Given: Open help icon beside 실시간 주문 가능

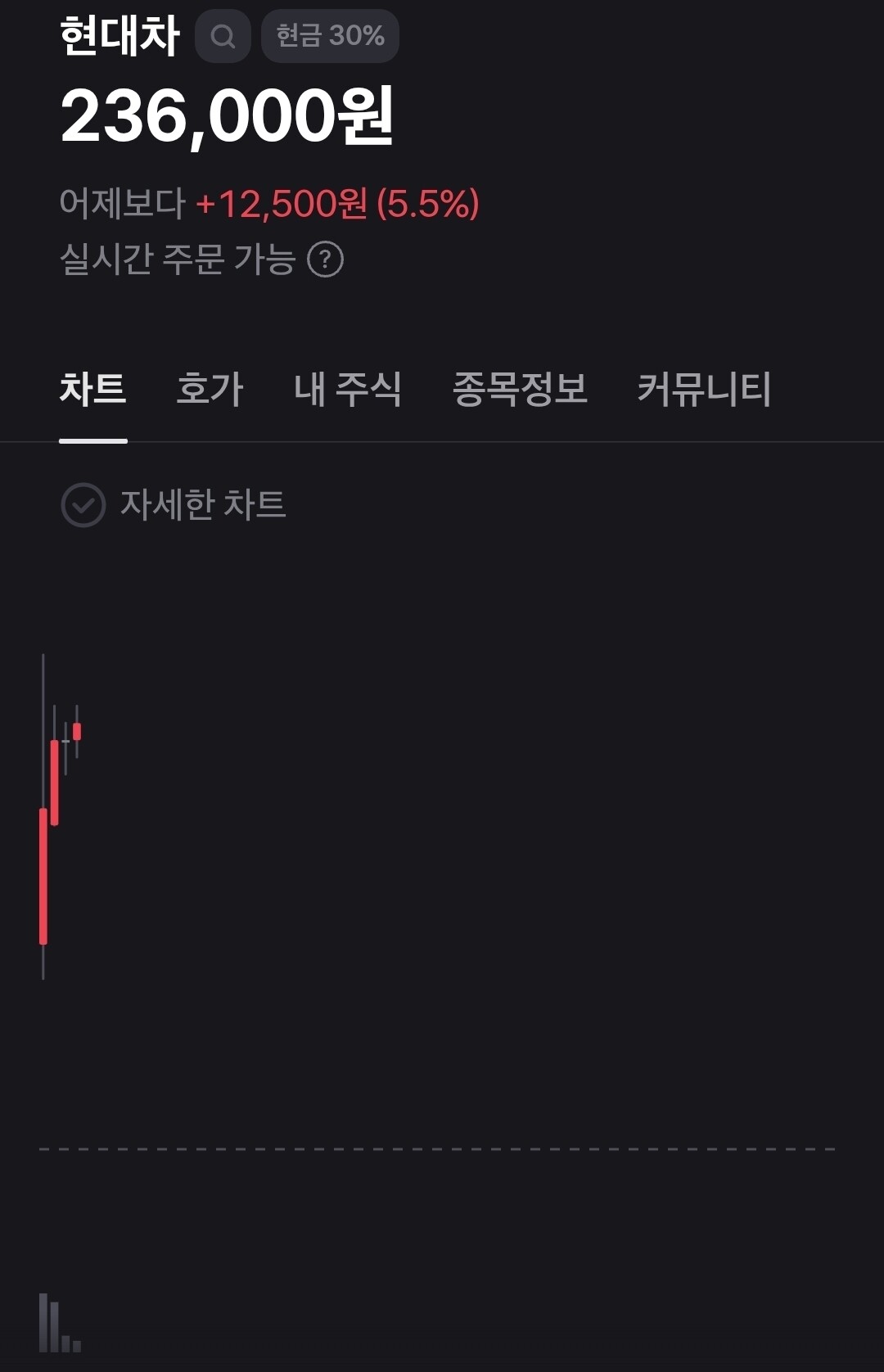Looking at the screenshot, I should click(325, 260).
